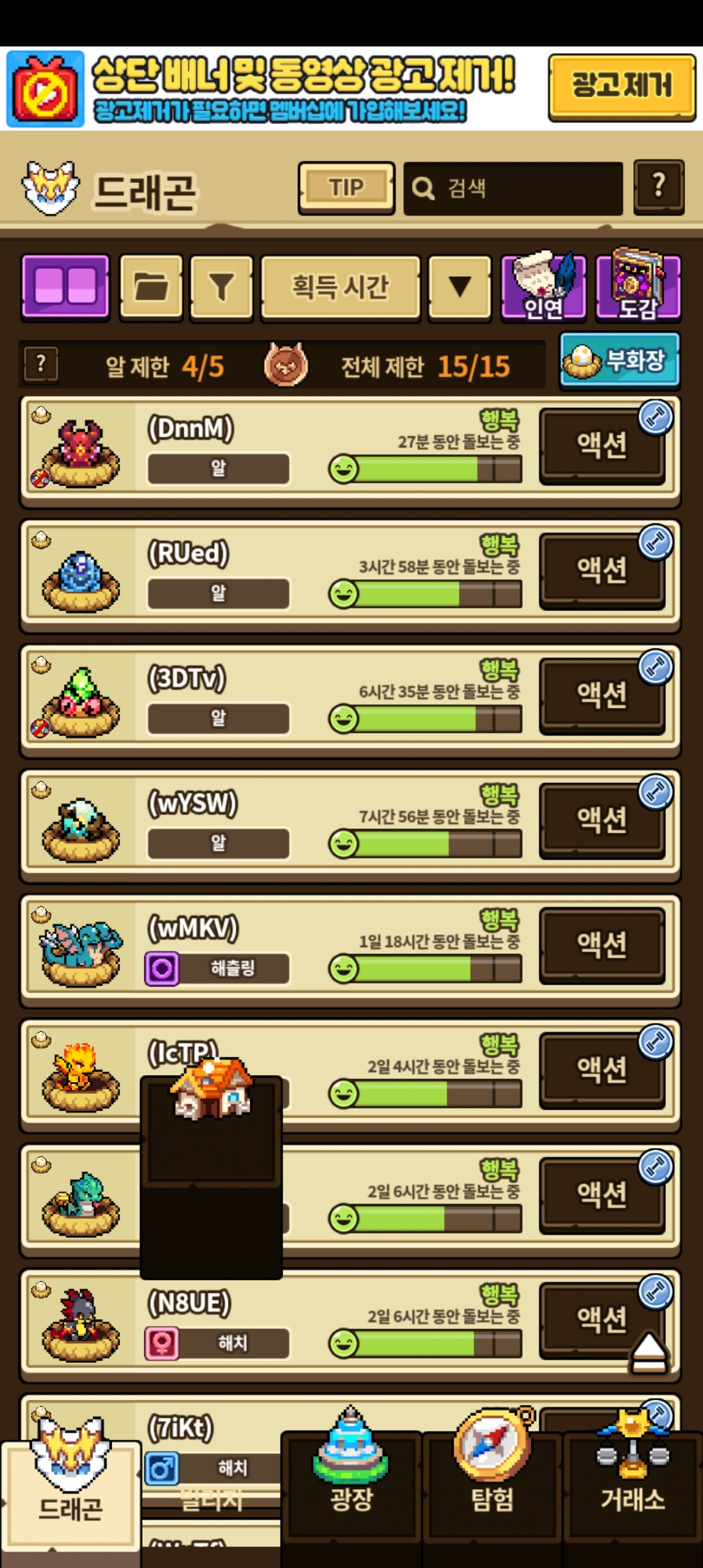Open the TIP button
Screen dimensions: 703x1568
tap(346, 188)
